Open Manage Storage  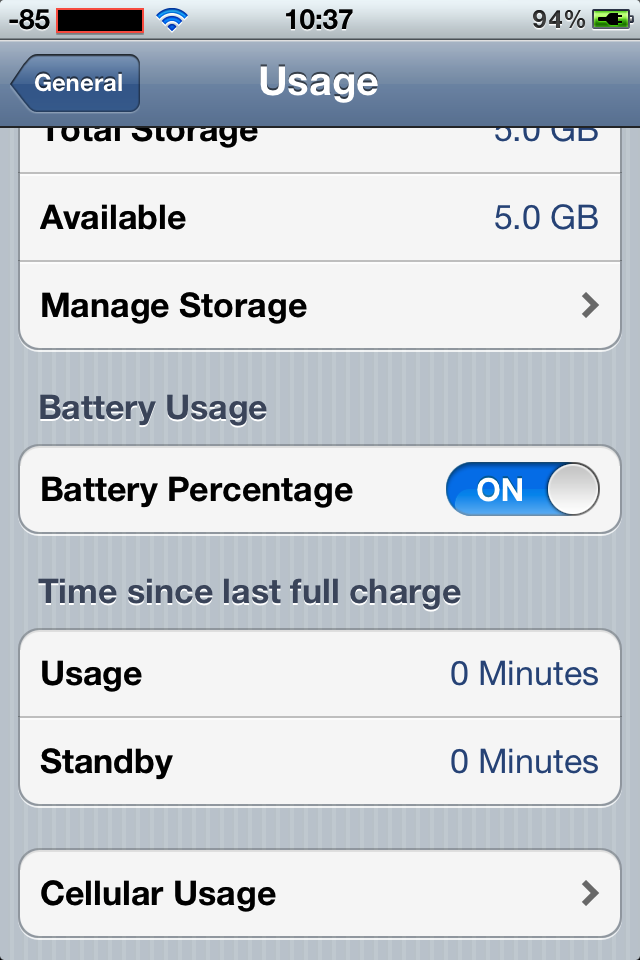[x=320, y=305]
